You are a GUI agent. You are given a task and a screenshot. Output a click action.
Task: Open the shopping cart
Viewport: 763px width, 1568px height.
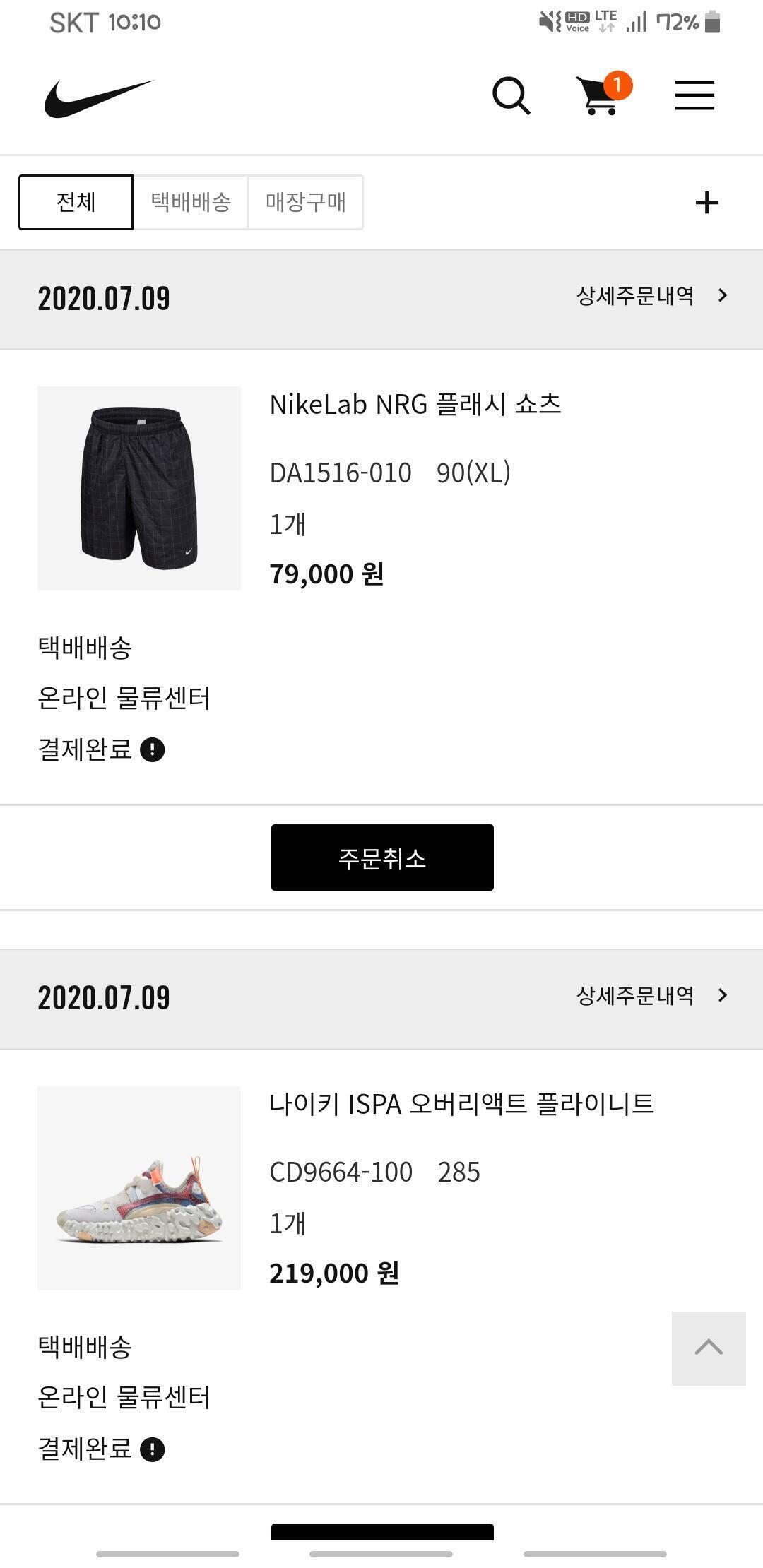tap(599, 95)
